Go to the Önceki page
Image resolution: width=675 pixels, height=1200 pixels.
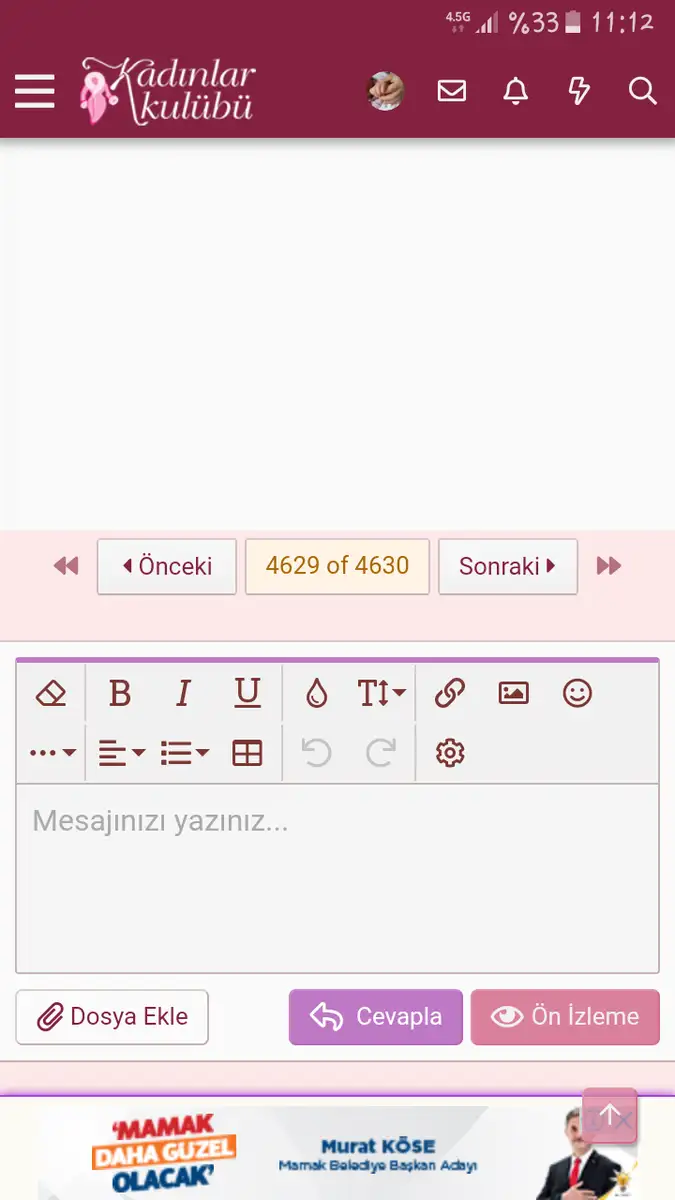point(167,566)
